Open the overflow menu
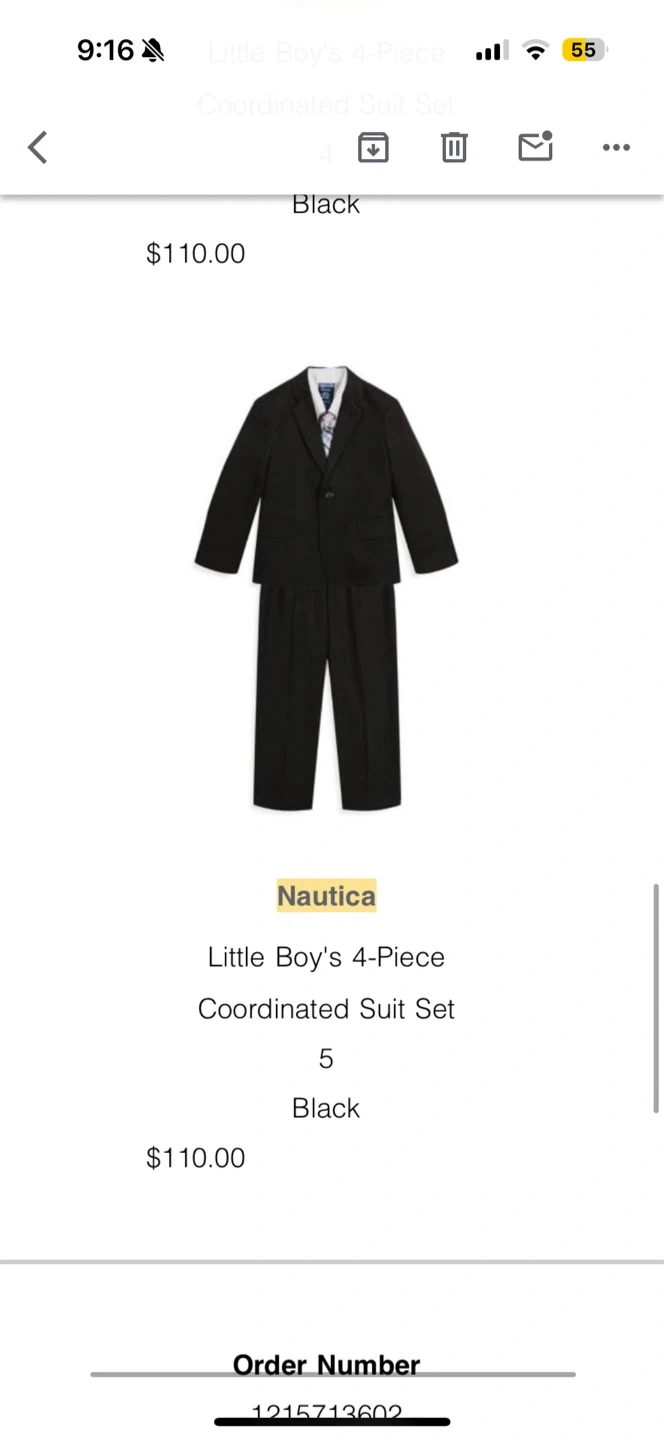664x1440 pixels. (616, 148)
